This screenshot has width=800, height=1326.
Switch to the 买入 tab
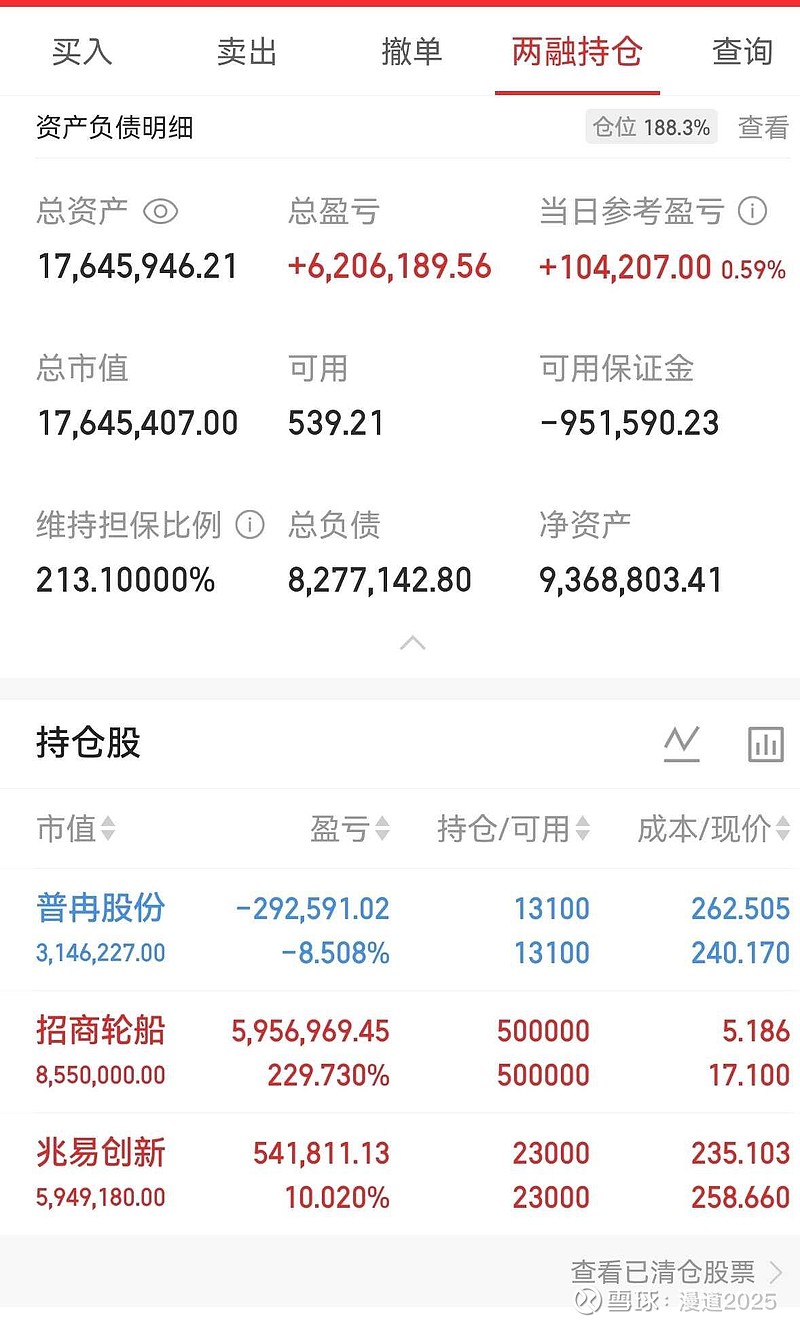pyautogui.click(x=82, y=52)
